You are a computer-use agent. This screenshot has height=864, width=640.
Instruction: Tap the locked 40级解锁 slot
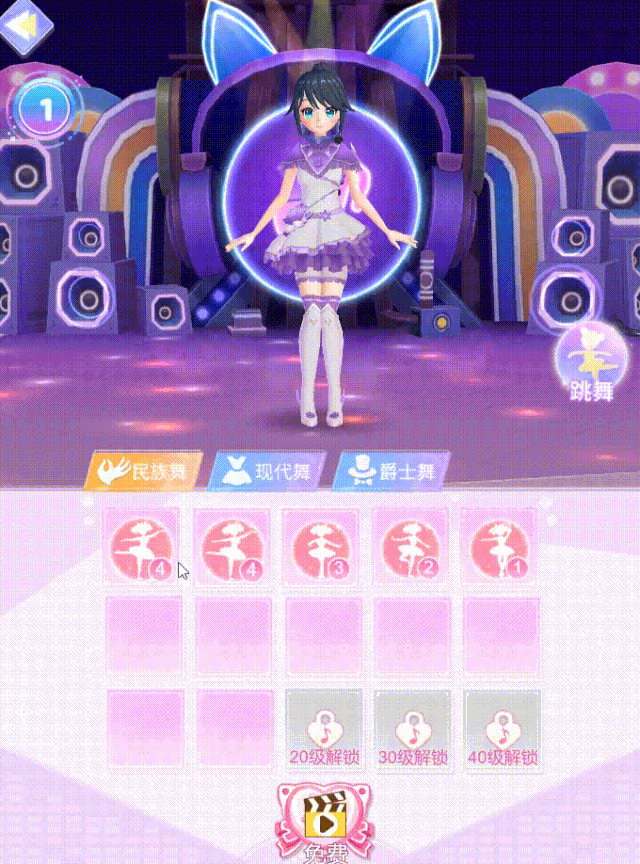[500, 728]
